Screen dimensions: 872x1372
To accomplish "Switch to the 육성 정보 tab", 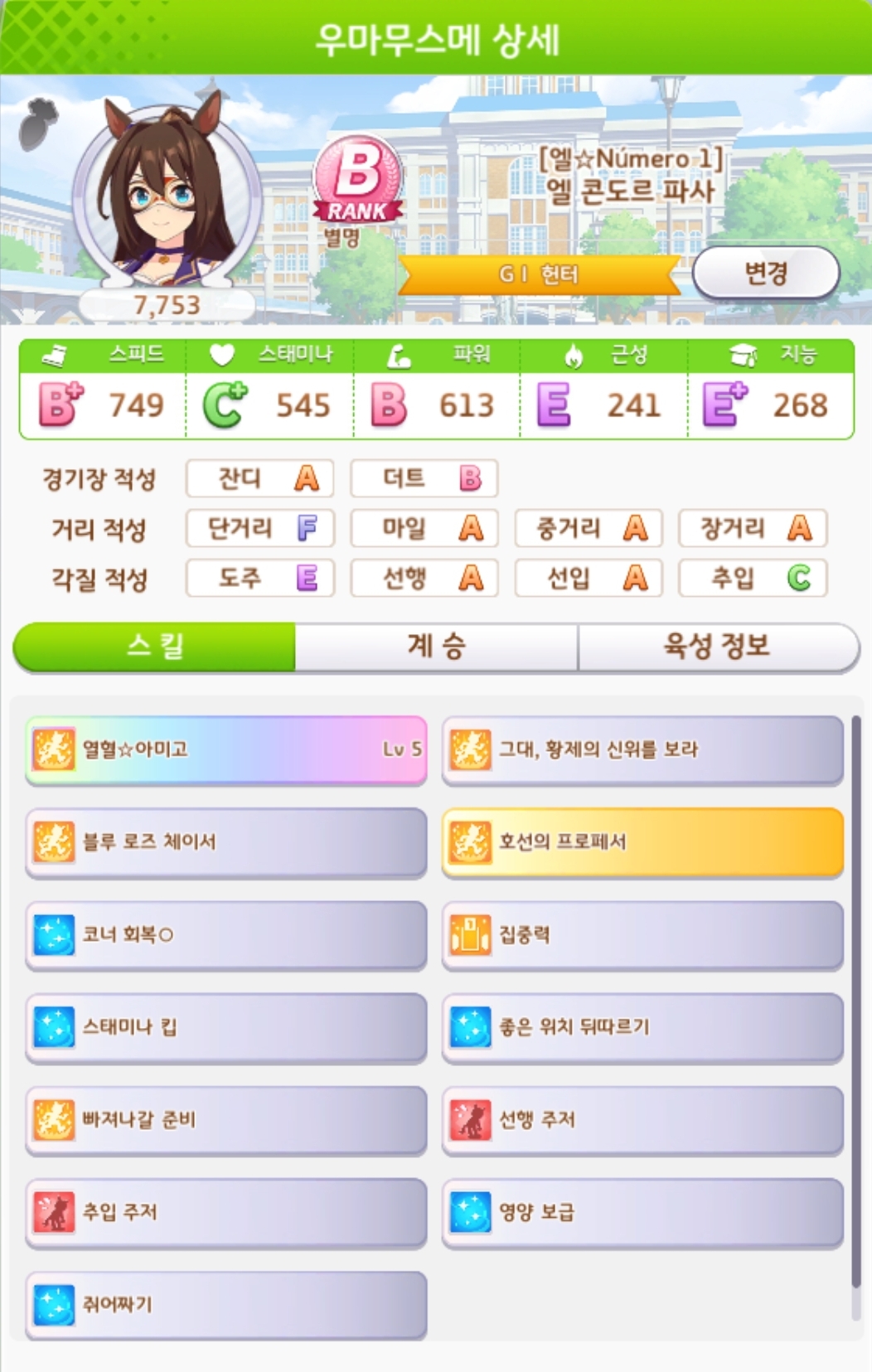I will [717, 646].
